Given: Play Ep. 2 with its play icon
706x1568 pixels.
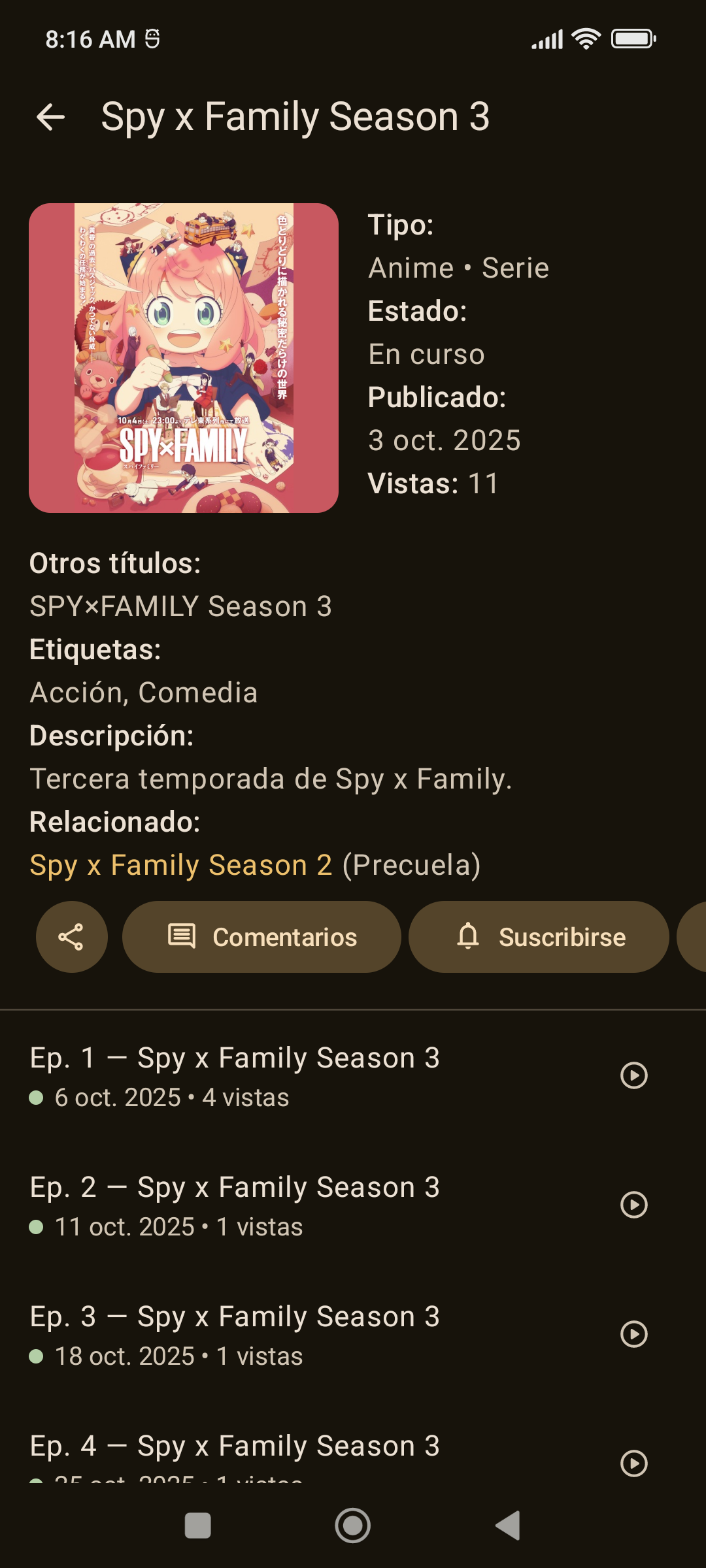Looking at the screenshot, I should [x=633, y=1205].
